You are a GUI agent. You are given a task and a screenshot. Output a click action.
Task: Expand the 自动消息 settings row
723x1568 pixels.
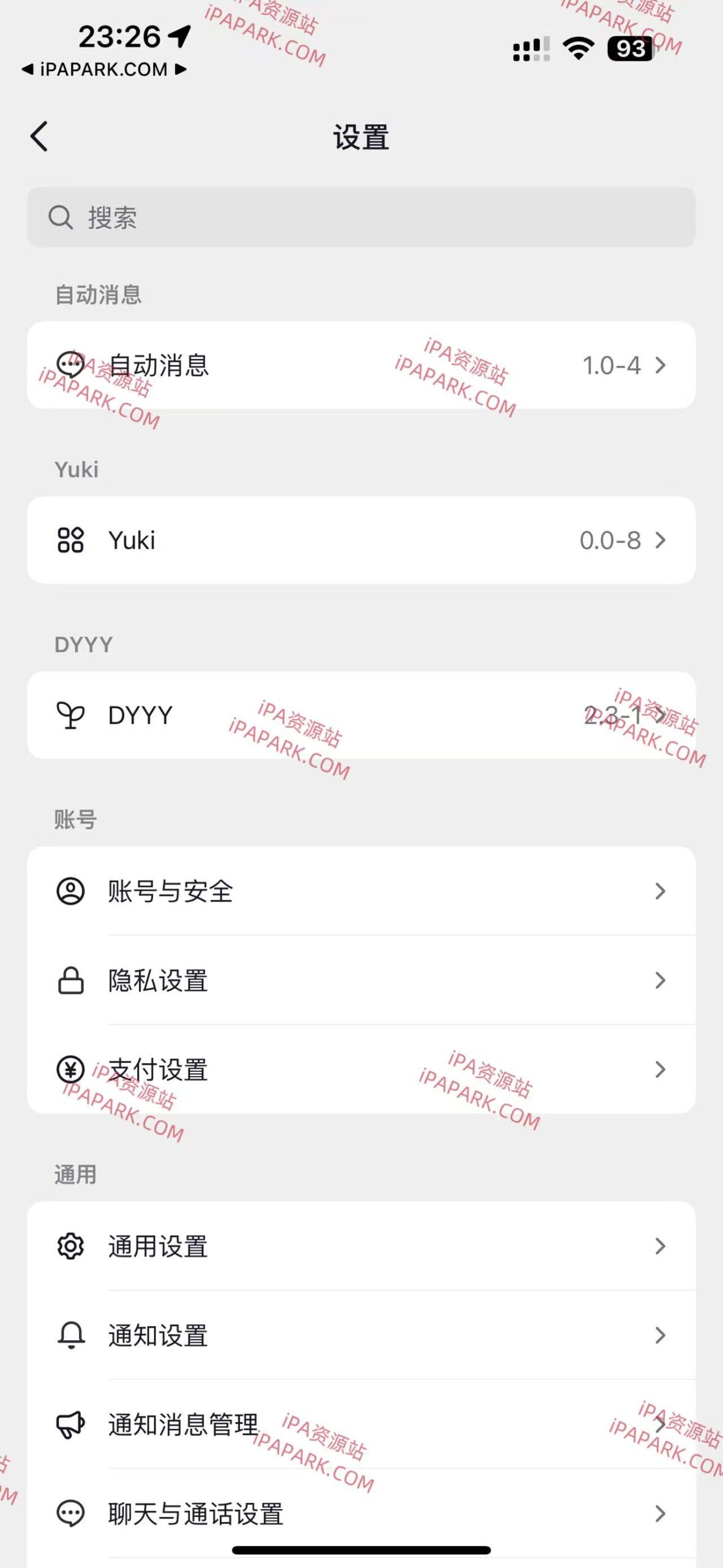660,366
